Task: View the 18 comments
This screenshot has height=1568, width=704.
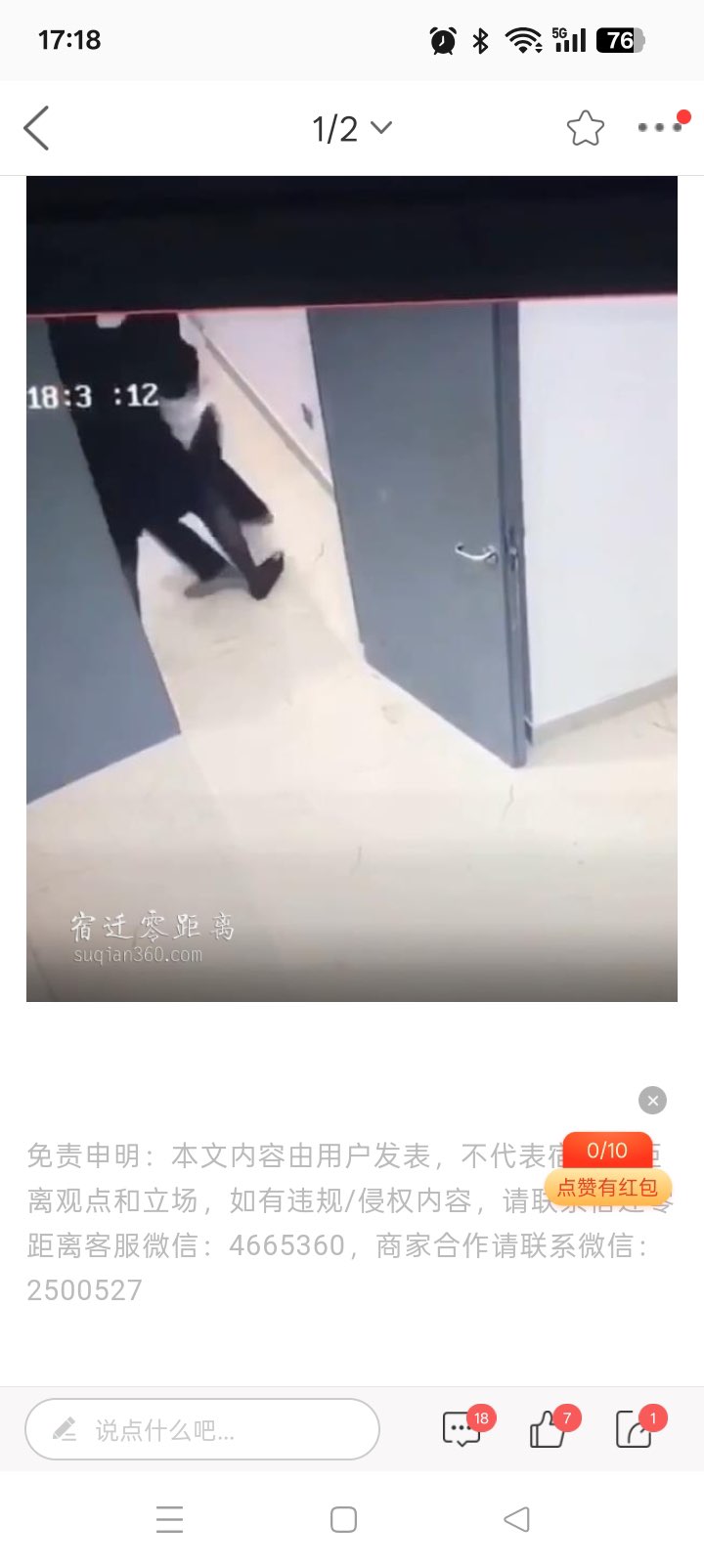Action: coord(462,1429)
